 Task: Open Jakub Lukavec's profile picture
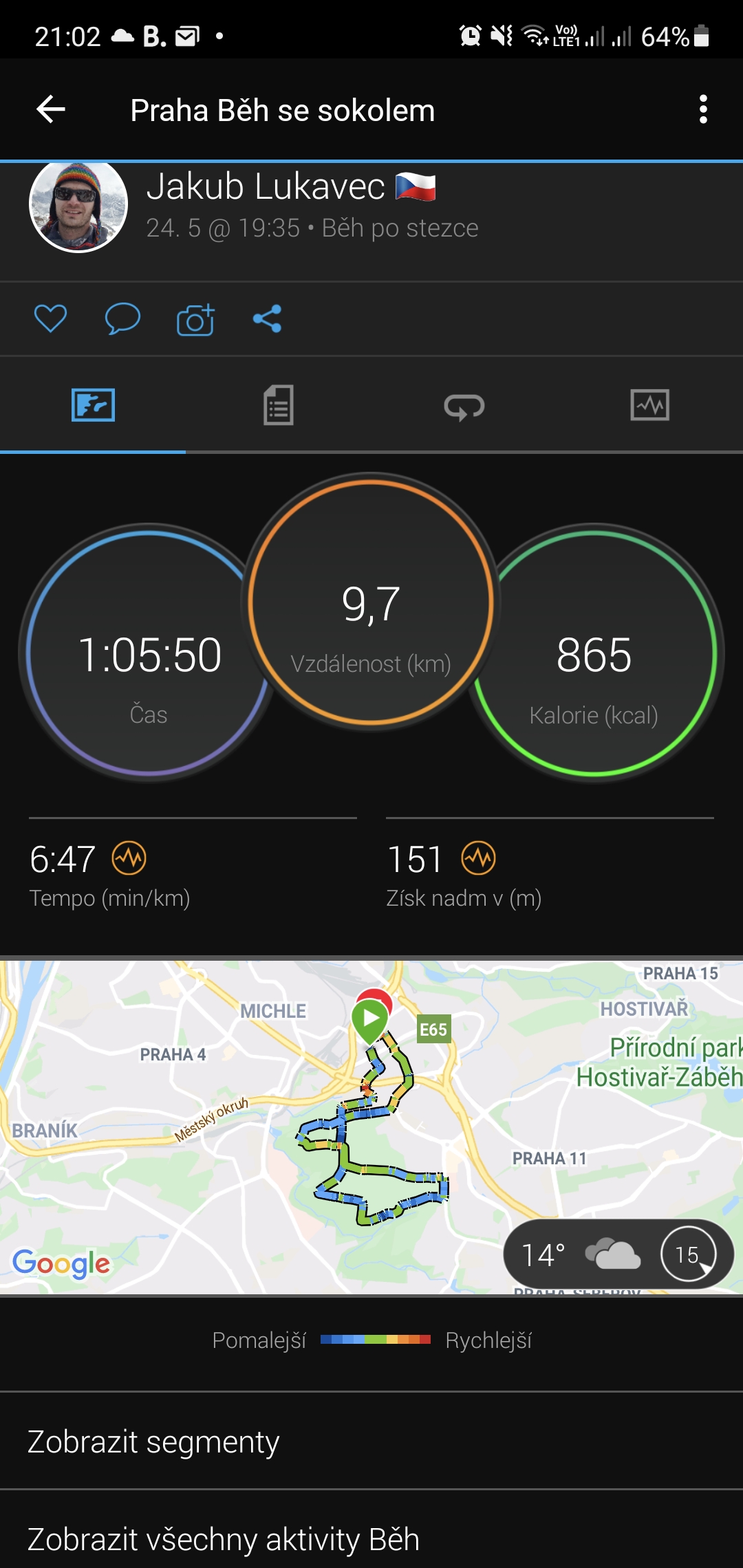[x=78, y=205]
